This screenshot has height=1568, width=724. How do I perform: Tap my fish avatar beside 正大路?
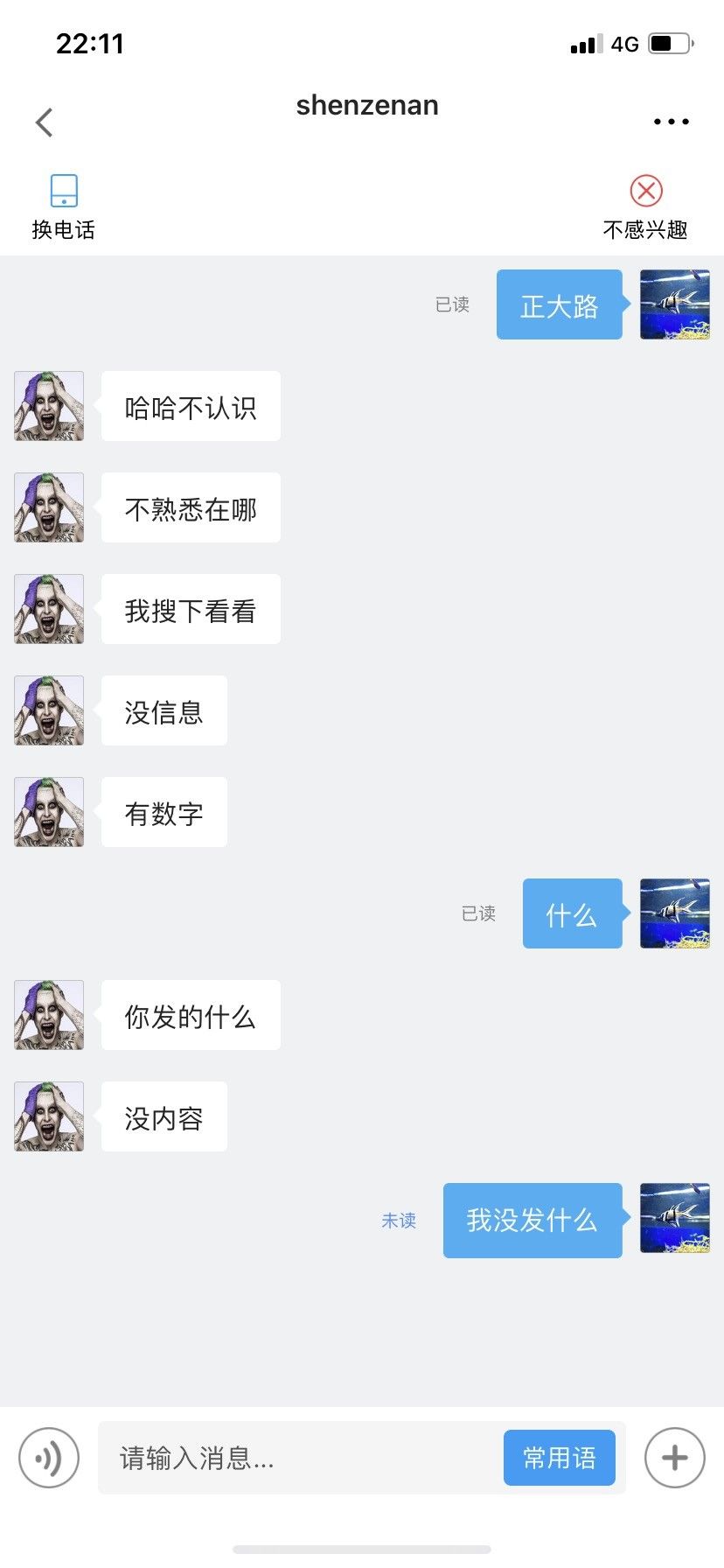[675, 304]
